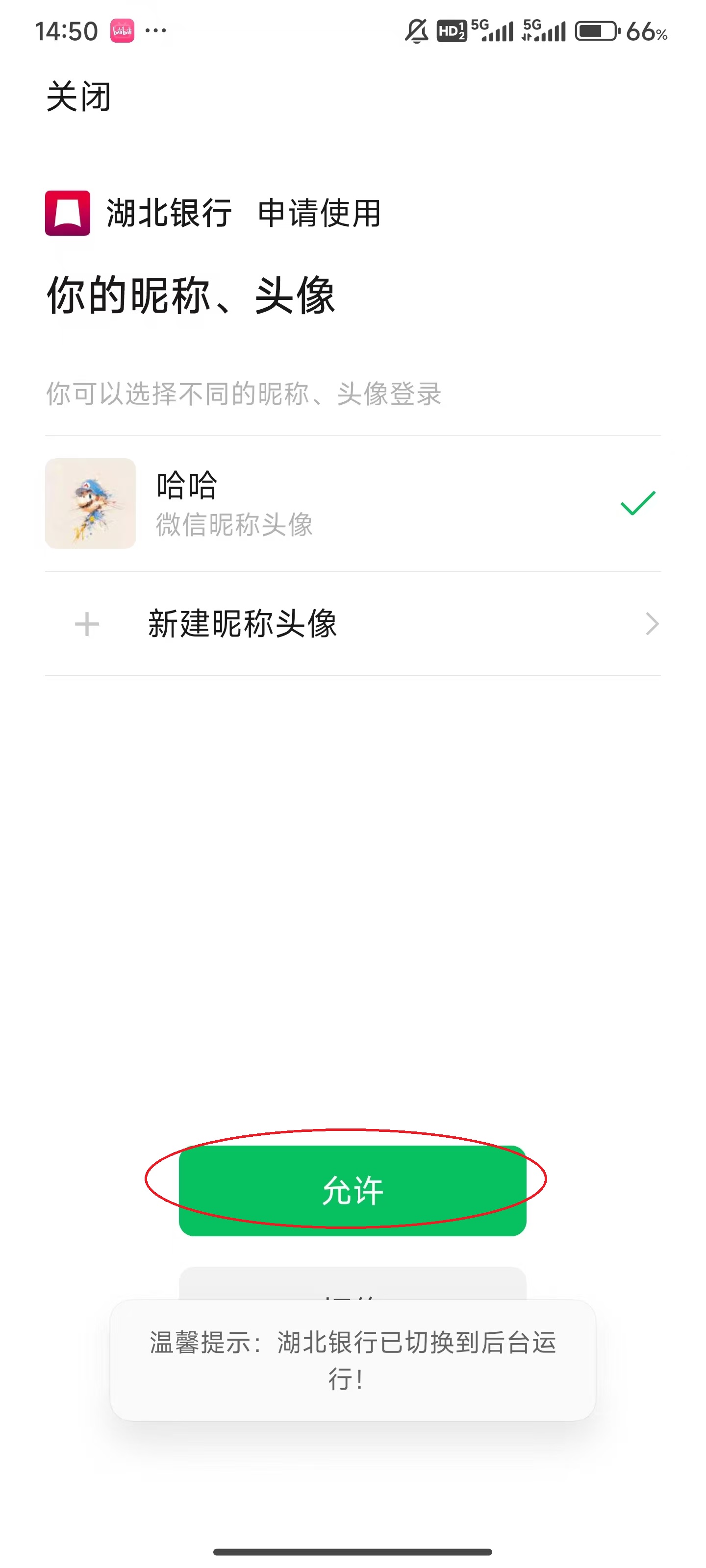Viewport: 706px width, 1568px height.
Task: Open 新建昵称头像 to create a new profile
Action: 352,624
